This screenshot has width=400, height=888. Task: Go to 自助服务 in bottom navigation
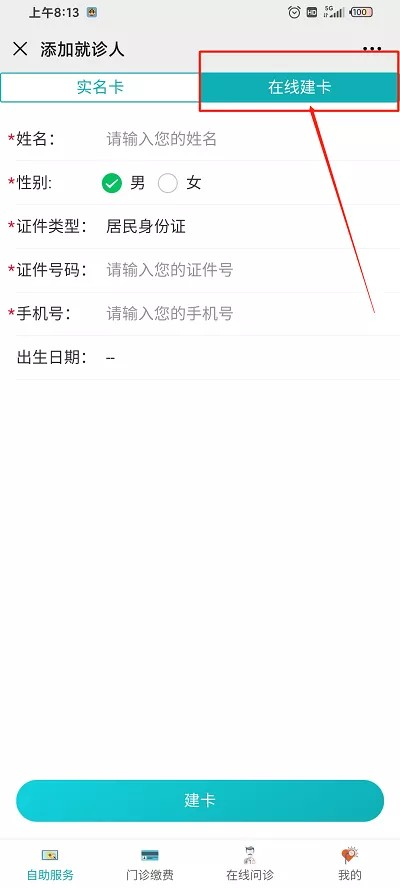tap(50, 864)
